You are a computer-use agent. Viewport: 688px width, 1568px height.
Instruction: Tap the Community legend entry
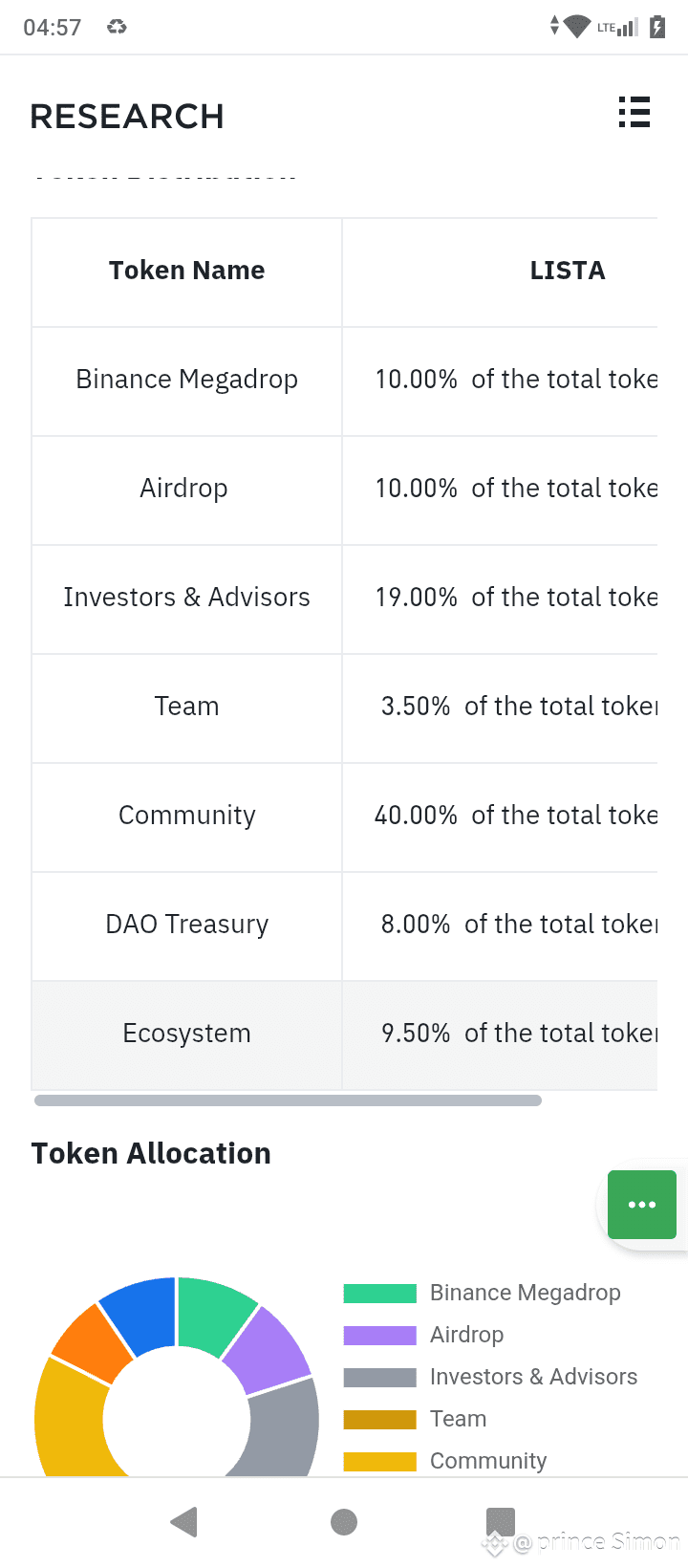(x=446, y=1461)
